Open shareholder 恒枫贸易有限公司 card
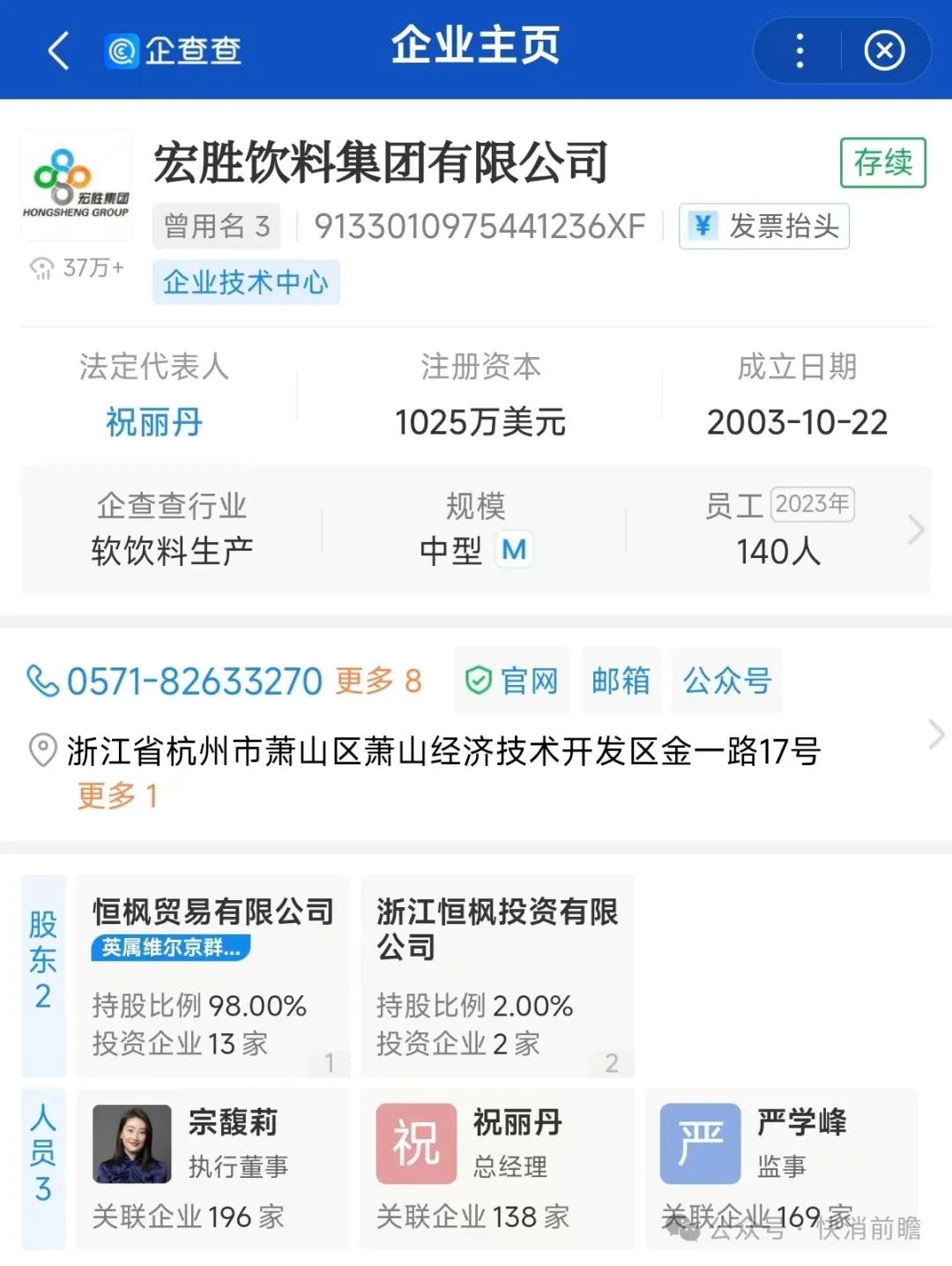Viewport: 952px width, 1266px height. [x=213, y=976]
